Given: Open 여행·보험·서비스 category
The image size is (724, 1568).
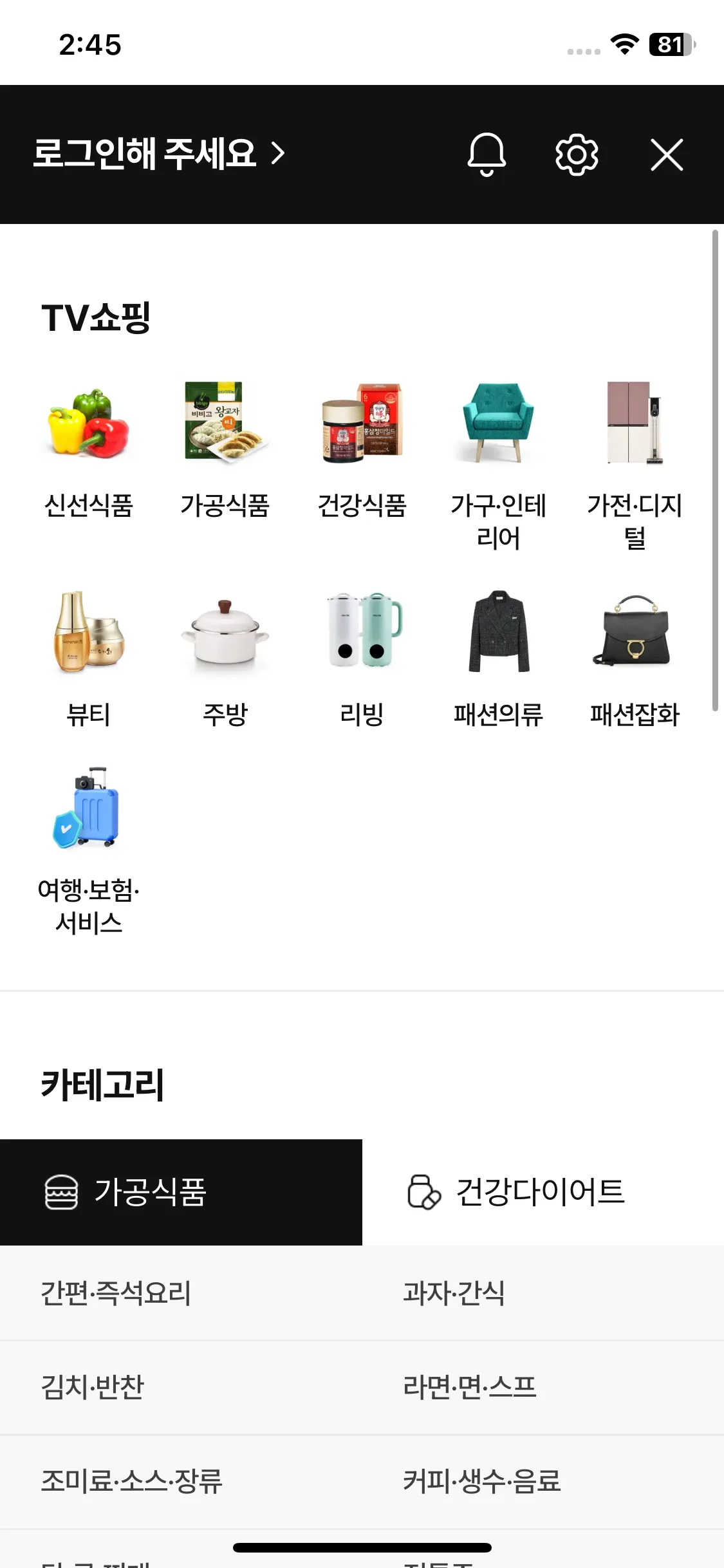Looking at the screenshot, I should pyautogui.click(x=88, y=850).
